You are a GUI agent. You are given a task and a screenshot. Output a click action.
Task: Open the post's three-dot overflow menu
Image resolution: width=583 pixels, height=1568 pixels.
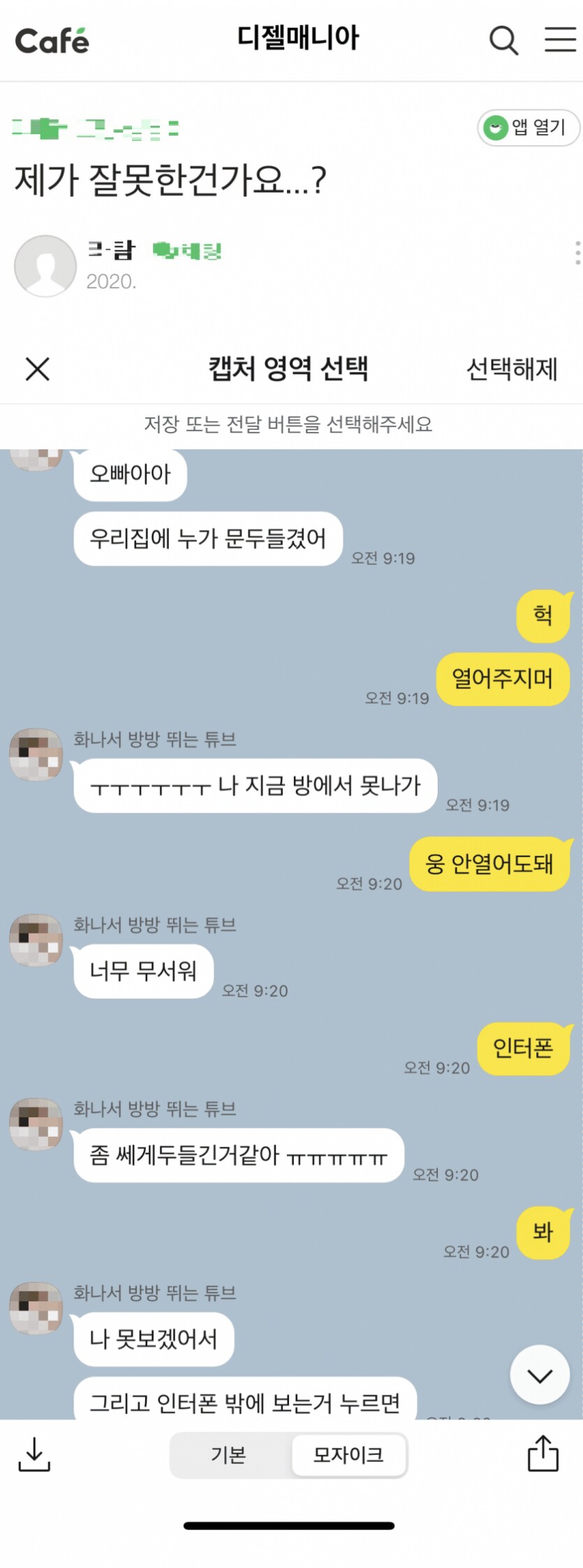click(577, 253)
